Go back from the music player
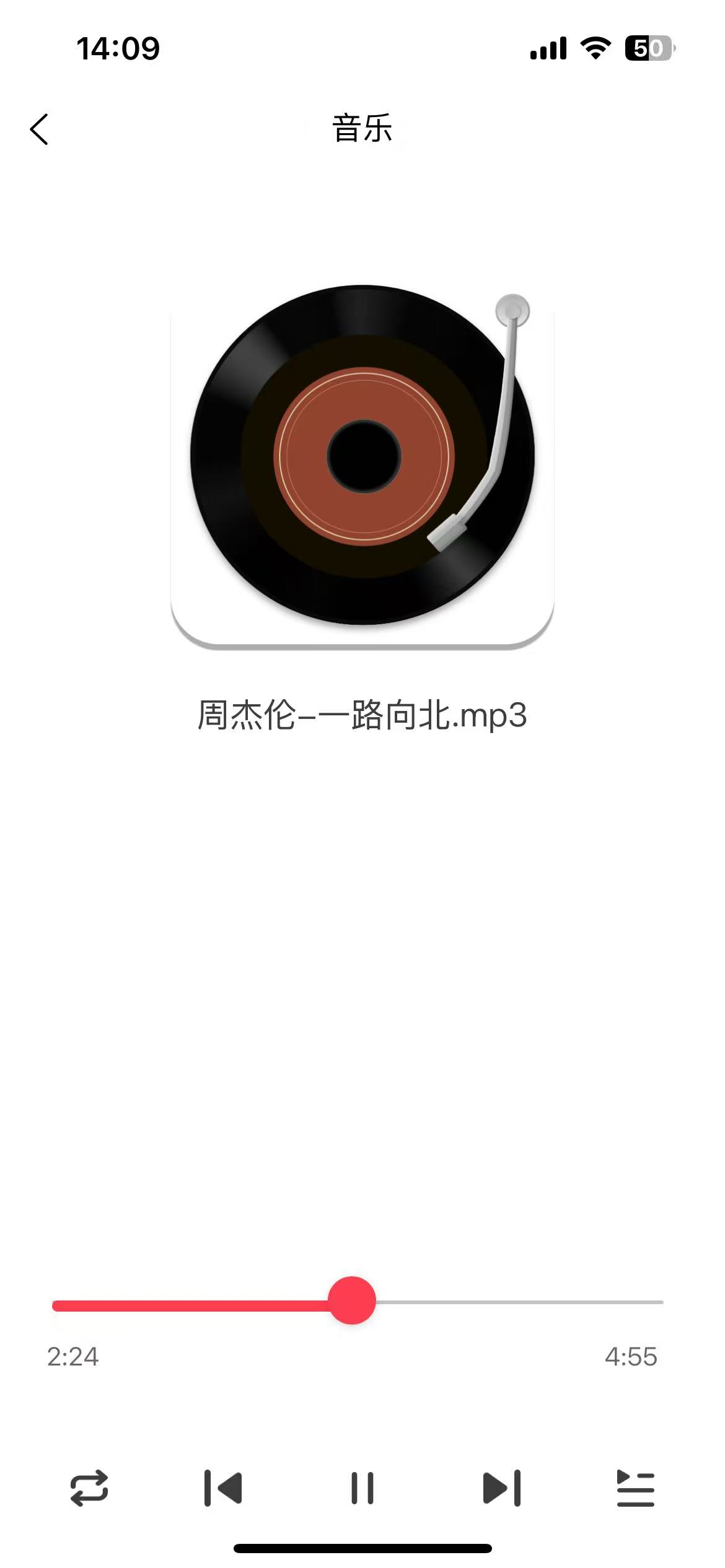Viewport: 725px width, 1568px height. pos(39,129)
